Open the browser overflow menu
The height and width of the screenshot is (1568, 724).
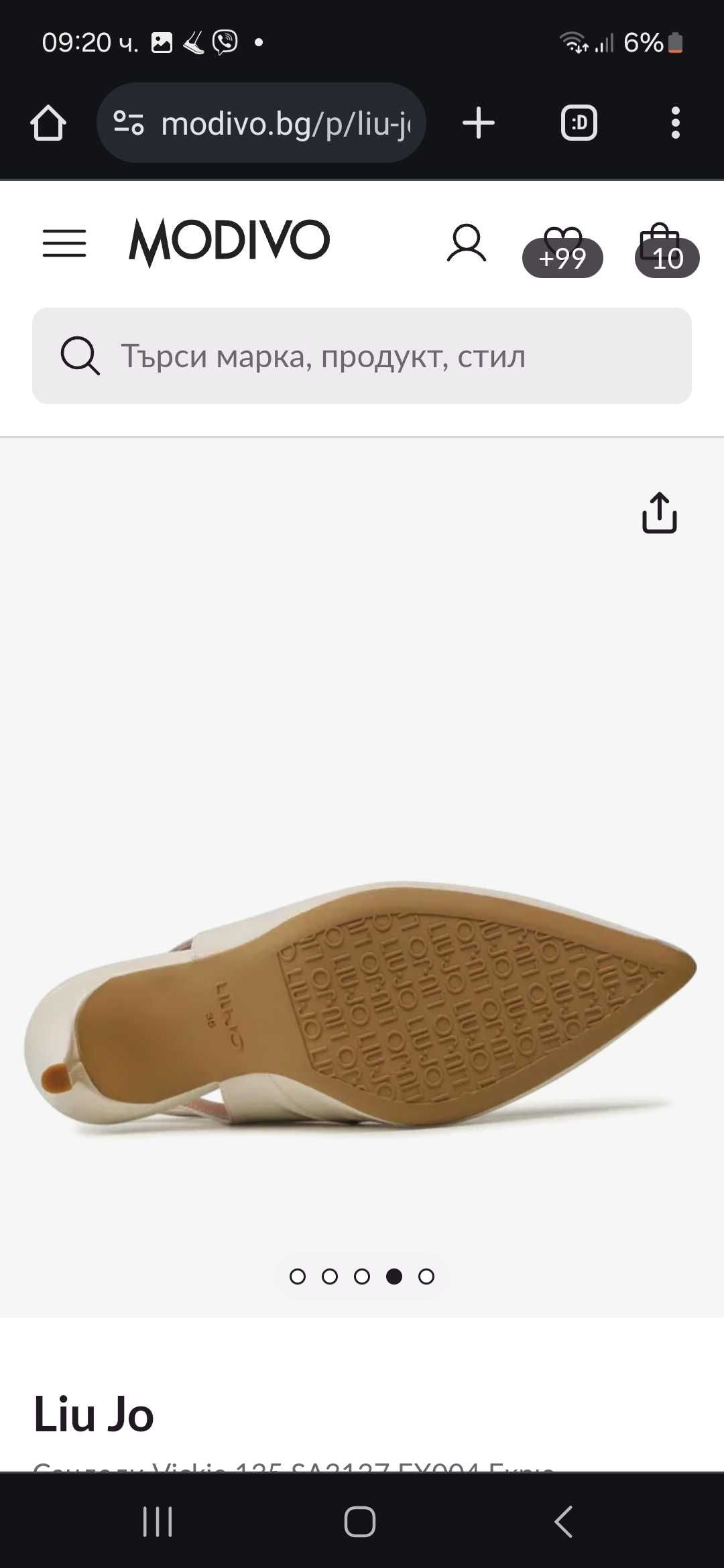[675, 123]
